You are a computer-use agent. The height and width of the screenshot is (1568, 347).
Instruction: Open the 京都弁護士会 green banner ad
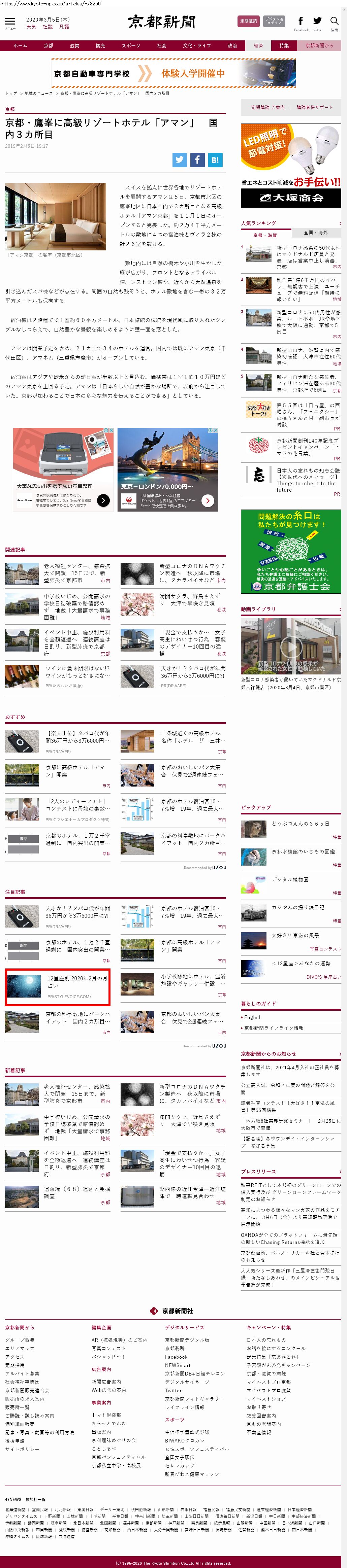[x=290, y=552]
